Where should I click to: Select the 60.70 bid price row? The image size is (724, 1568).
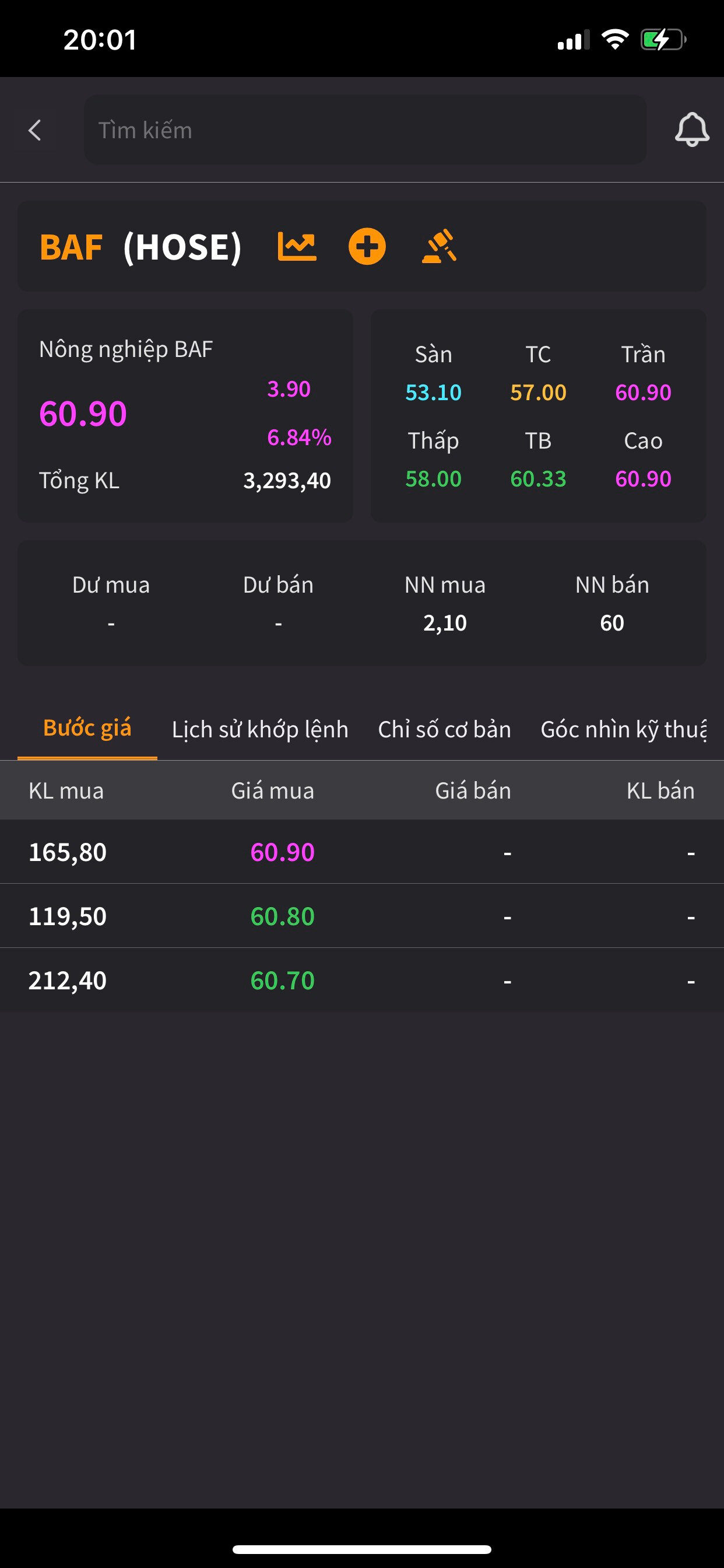(x=282, y=980)
